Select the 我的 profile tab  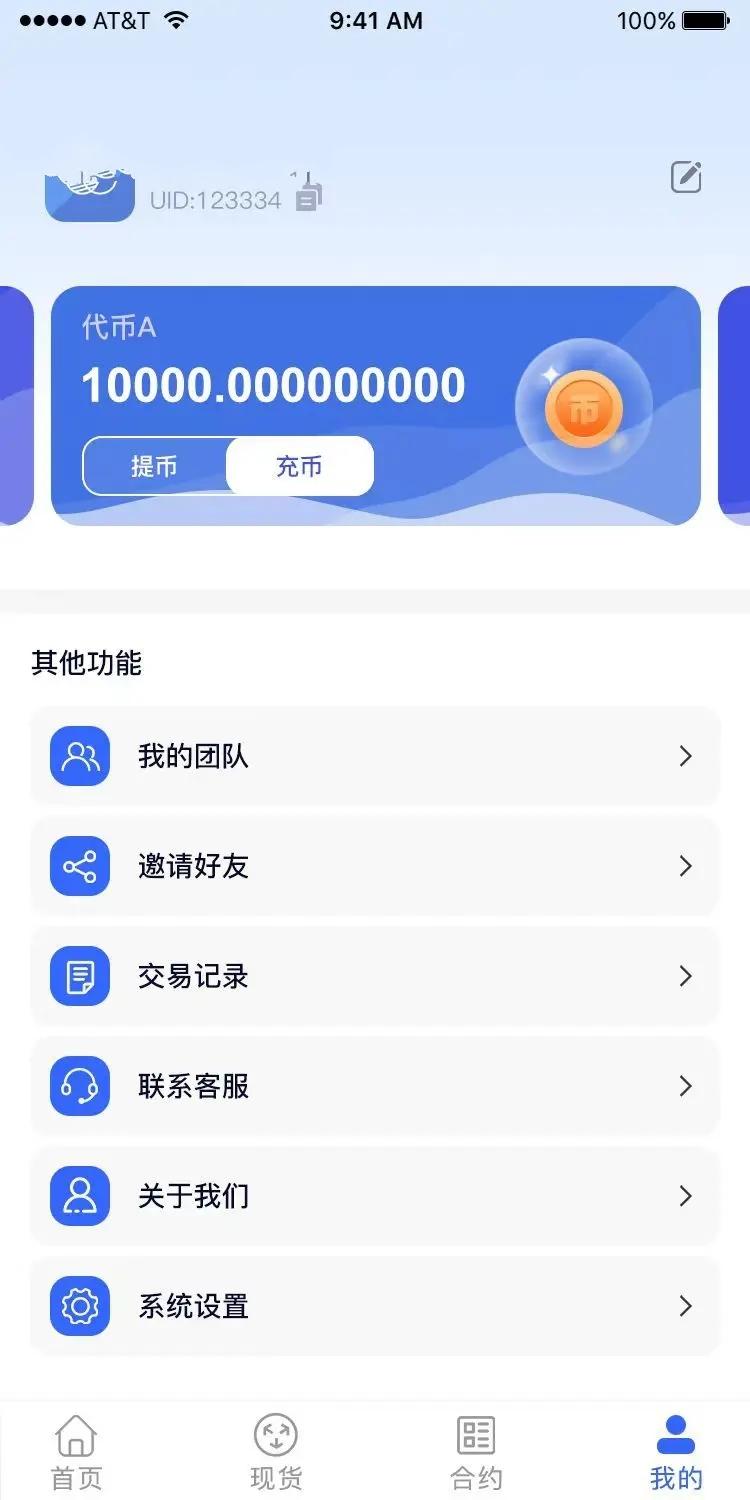676,1452
